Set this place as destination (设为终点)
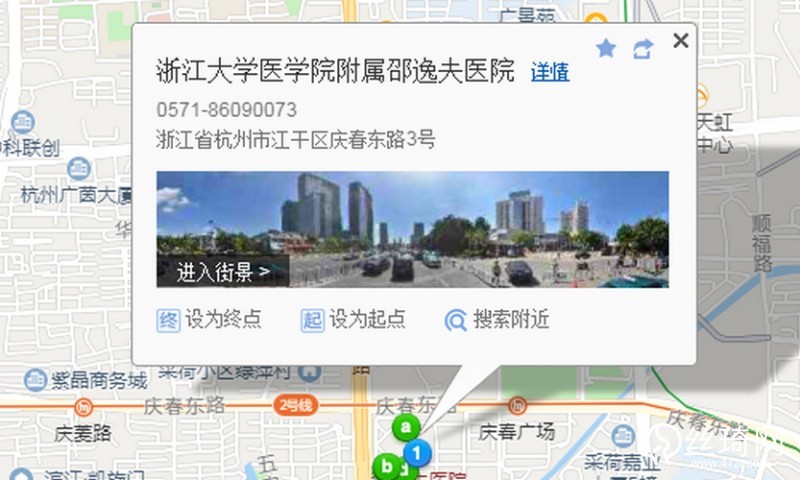The height and width of the screenshot is (480, 800). [210, 320]
